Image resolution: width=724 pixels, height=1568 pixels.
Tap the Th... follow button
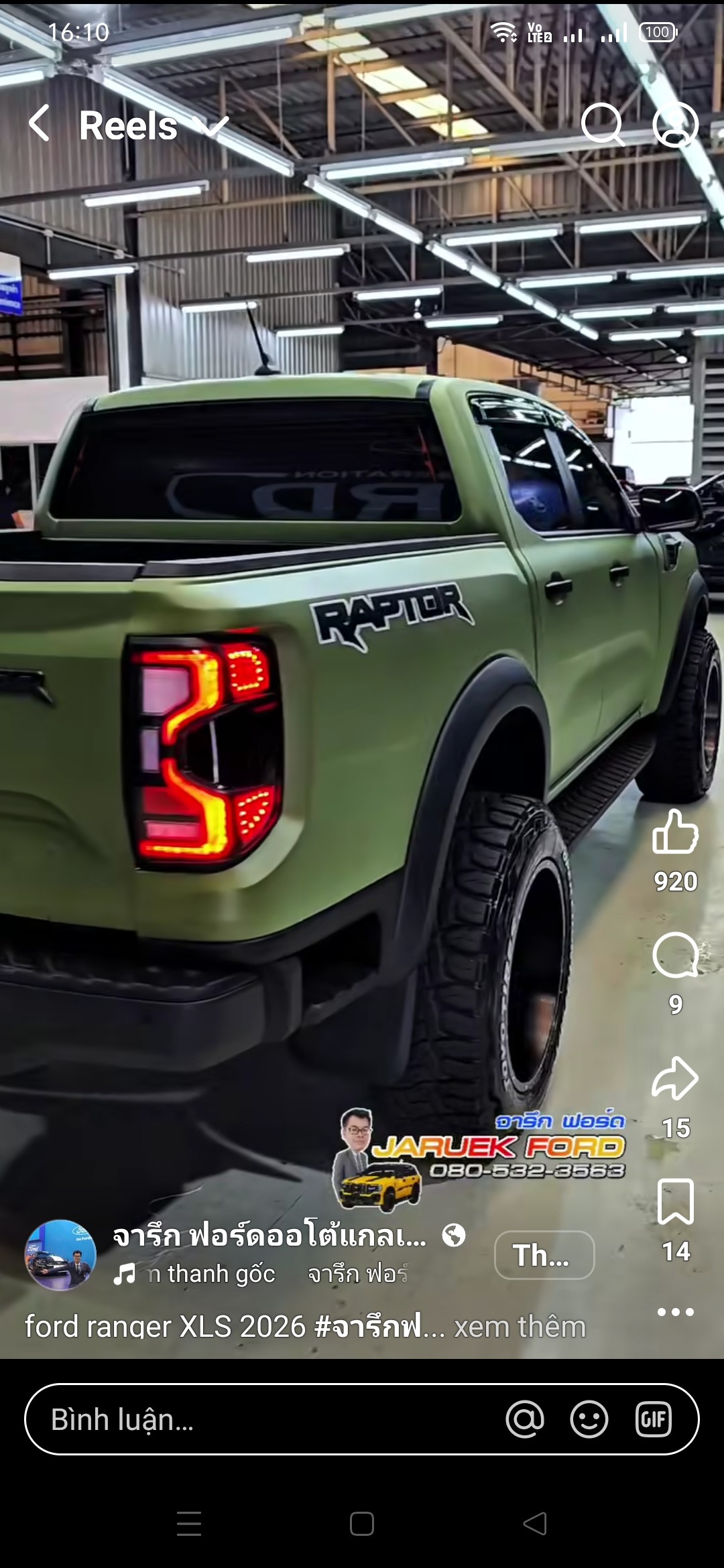point(544,1255)
